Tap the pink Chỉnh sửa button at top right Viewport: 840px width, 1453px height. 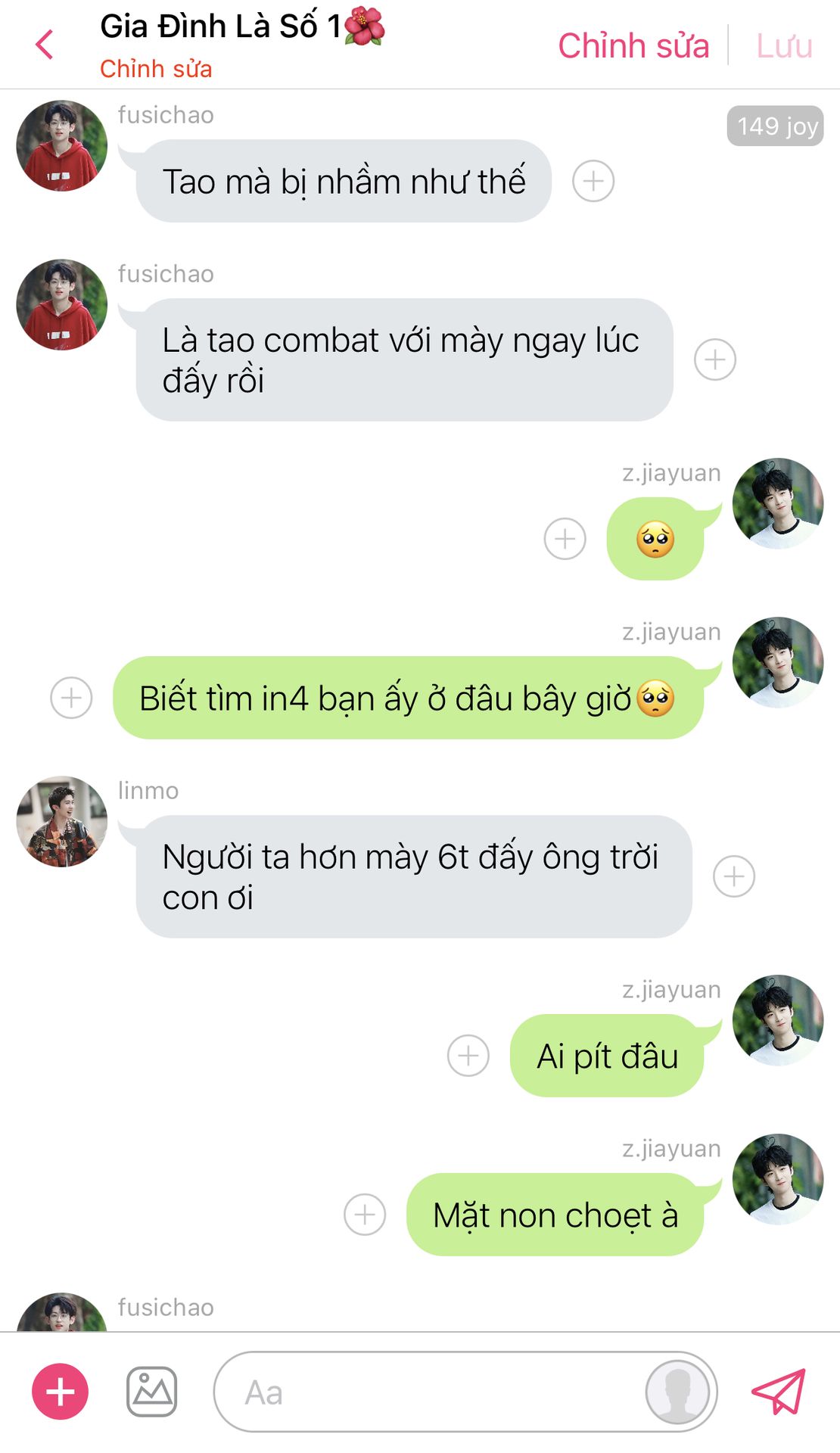click(x=633, y=45)
